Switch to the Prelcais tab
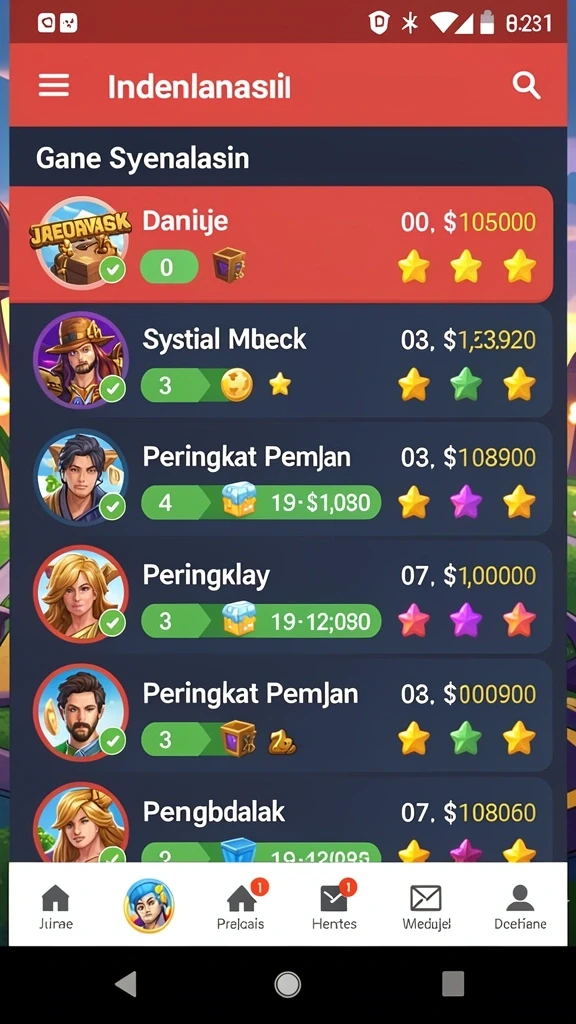 241,906
